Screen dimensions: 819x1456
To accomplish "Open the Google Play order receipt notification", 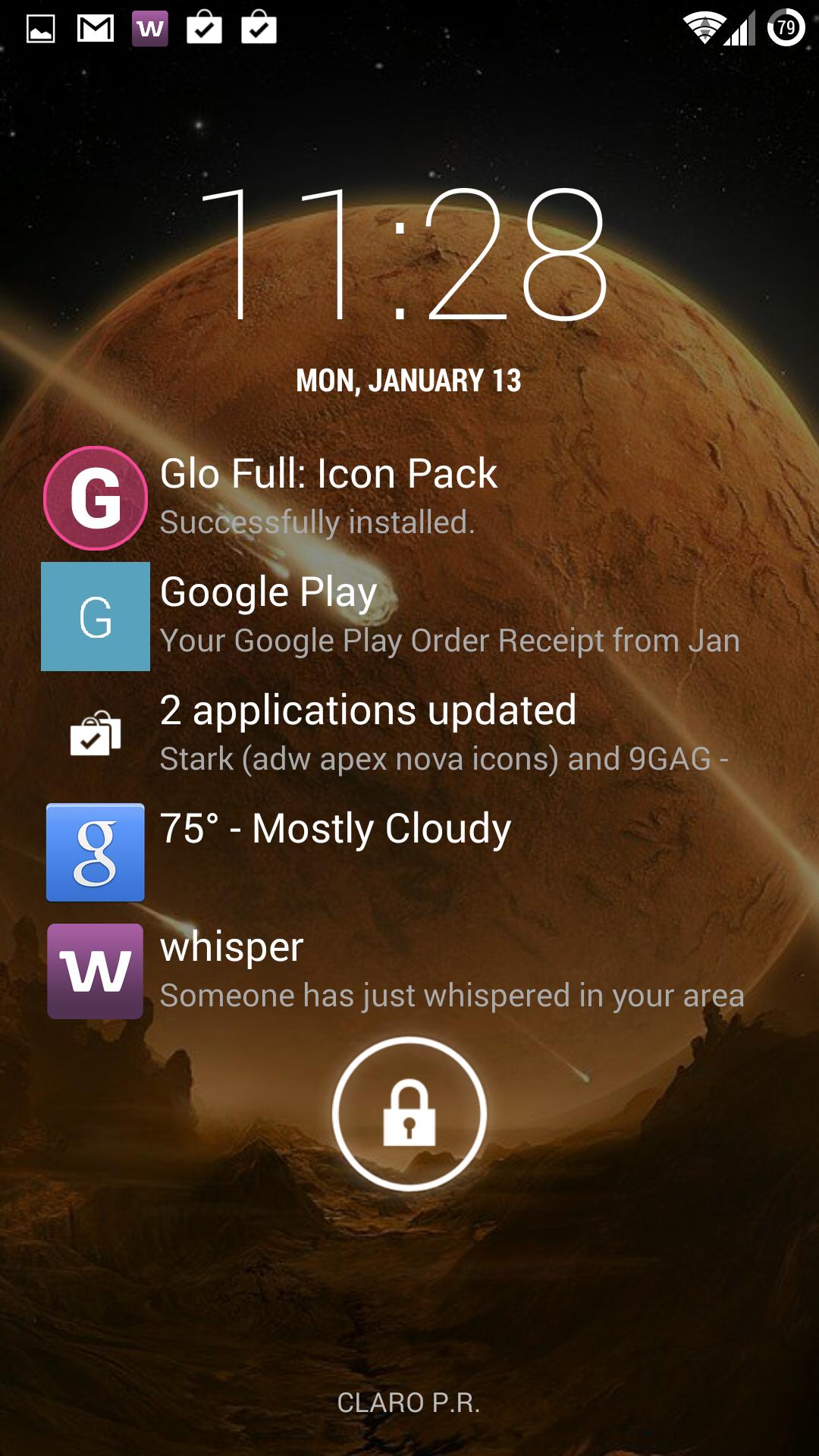I will (409, 616).
